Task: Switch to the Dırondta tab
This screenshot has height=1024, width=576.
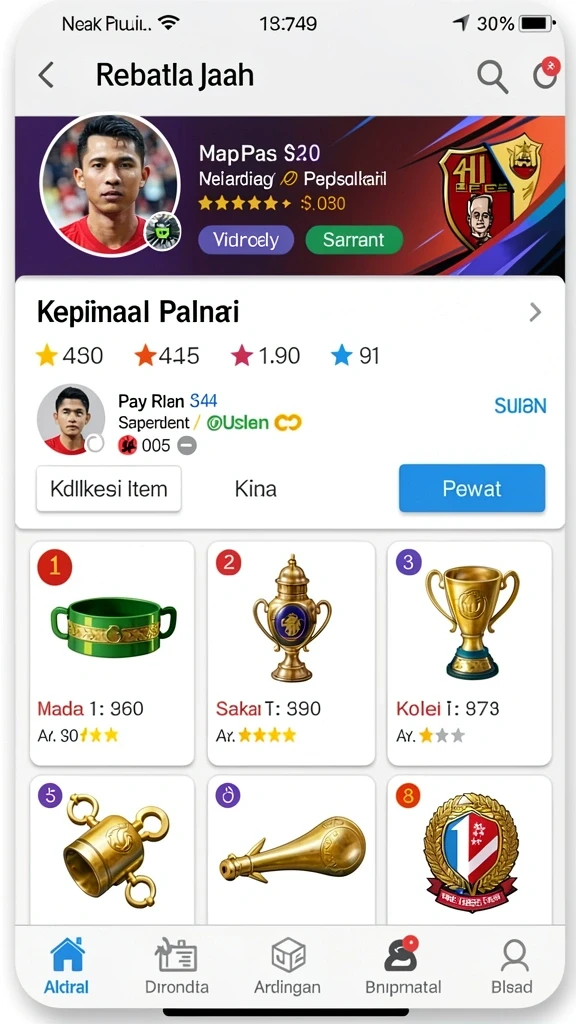Action: [x=176, y=965]
